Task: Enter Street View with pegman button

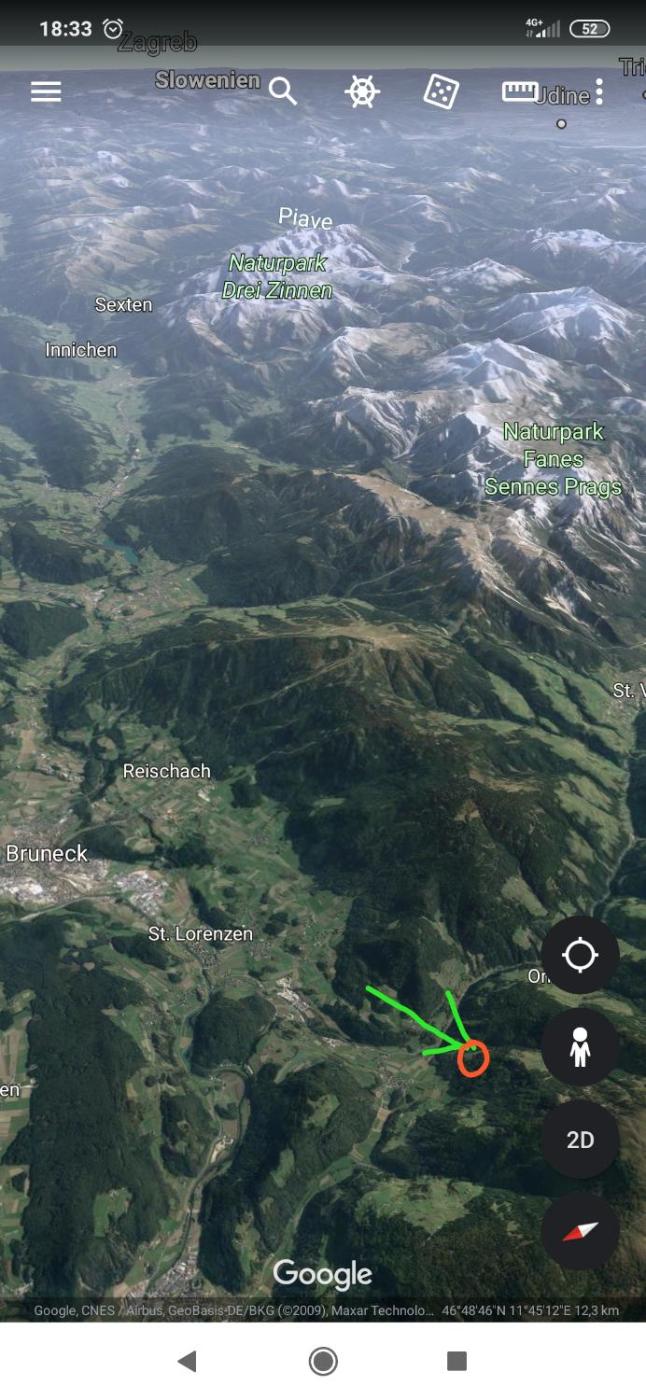Action: tap(580, 1047)
